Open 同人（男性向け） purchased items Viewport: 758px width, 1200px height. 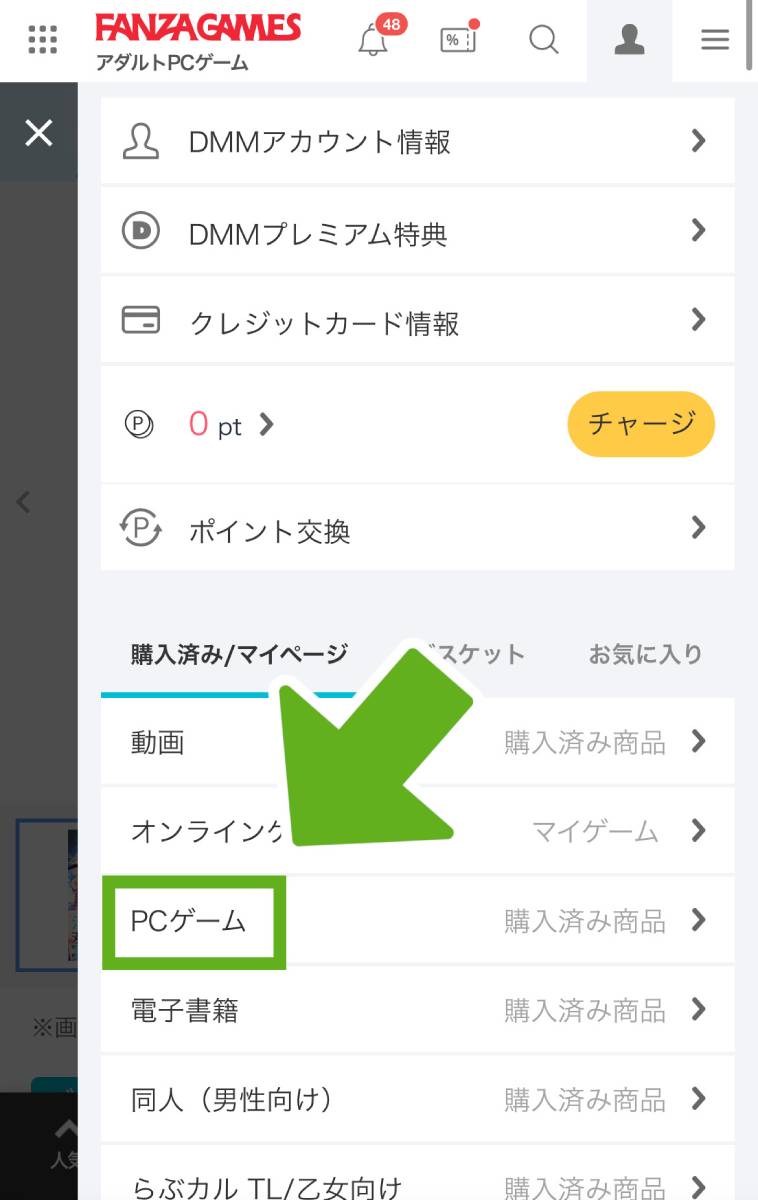pyautogui.click(x=417, y=1100)
